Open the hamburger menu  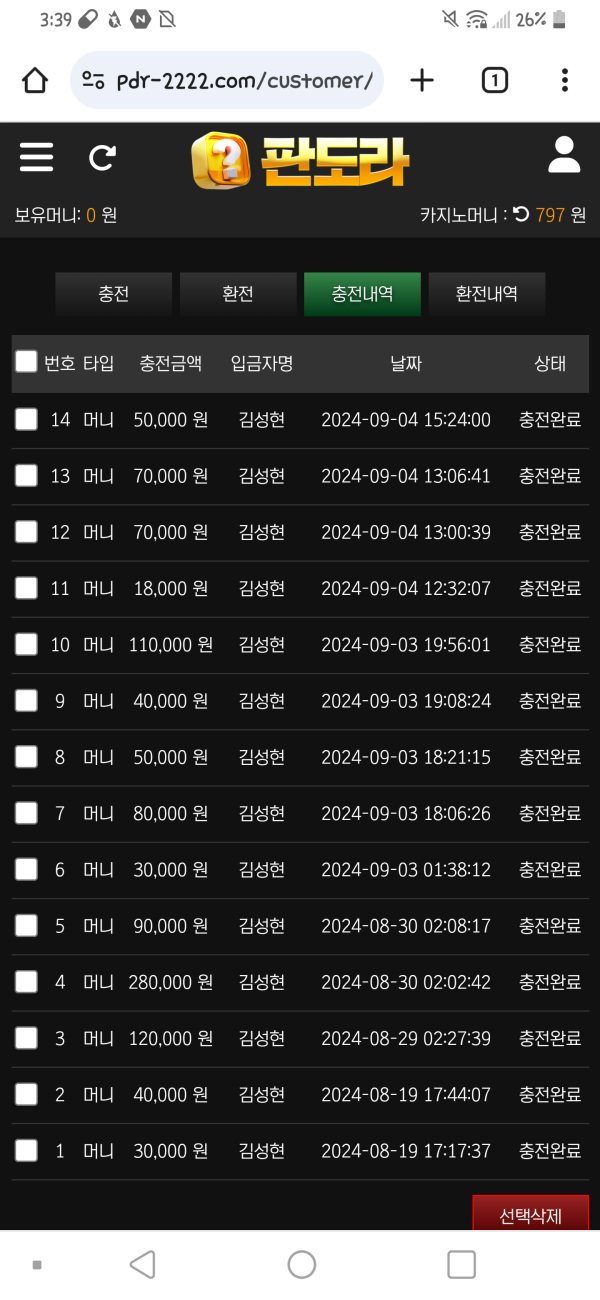point(36,157)
